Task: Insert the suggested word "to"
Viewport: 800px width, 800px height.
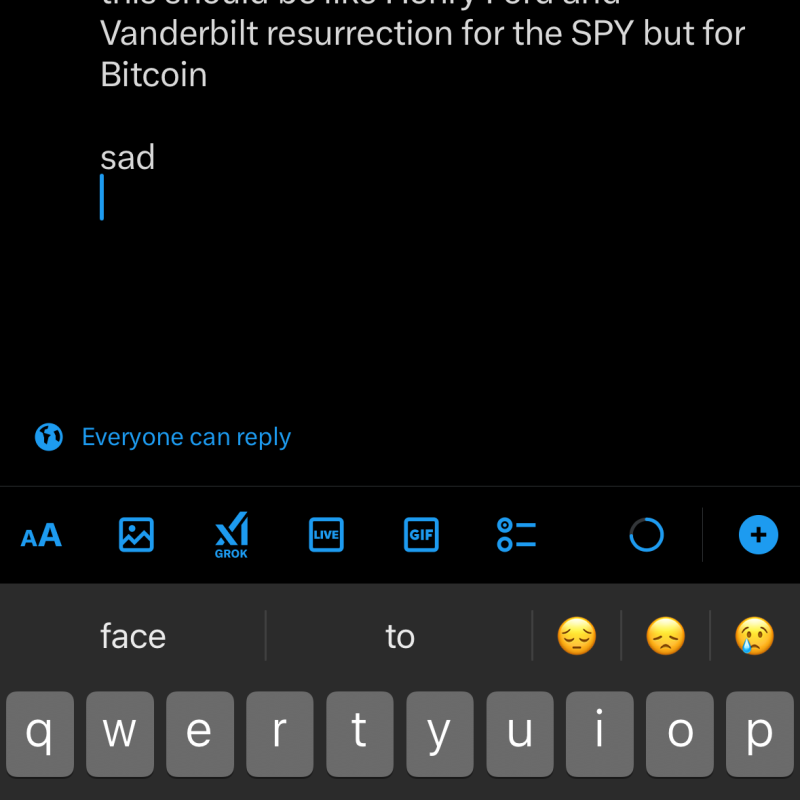Action: 400,636
